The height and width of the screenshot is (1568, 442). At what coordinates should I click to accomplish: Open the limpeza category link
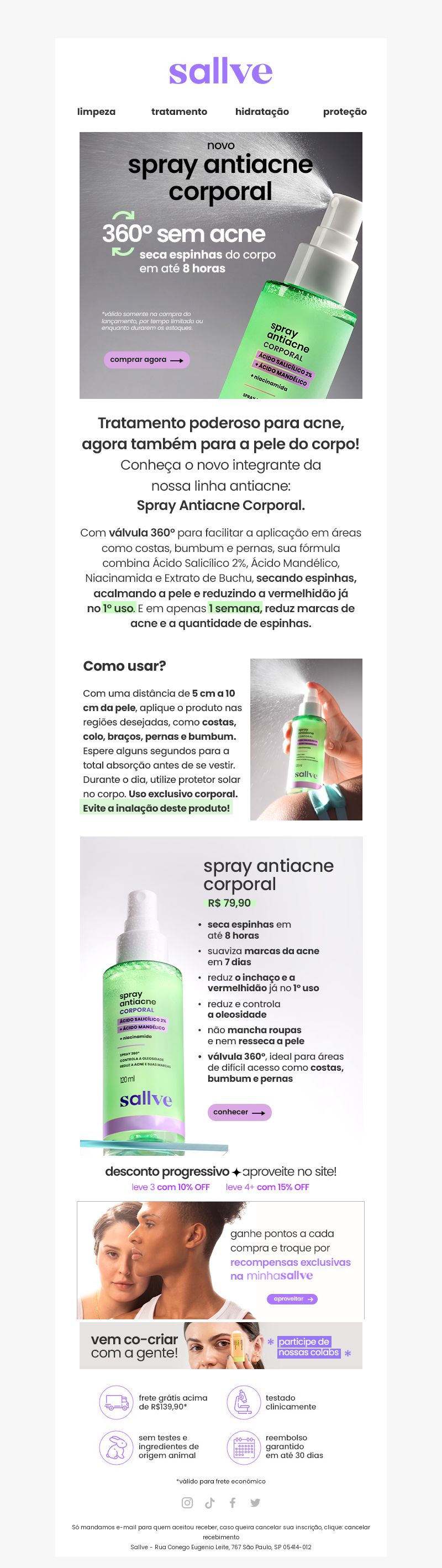(96, 112)
